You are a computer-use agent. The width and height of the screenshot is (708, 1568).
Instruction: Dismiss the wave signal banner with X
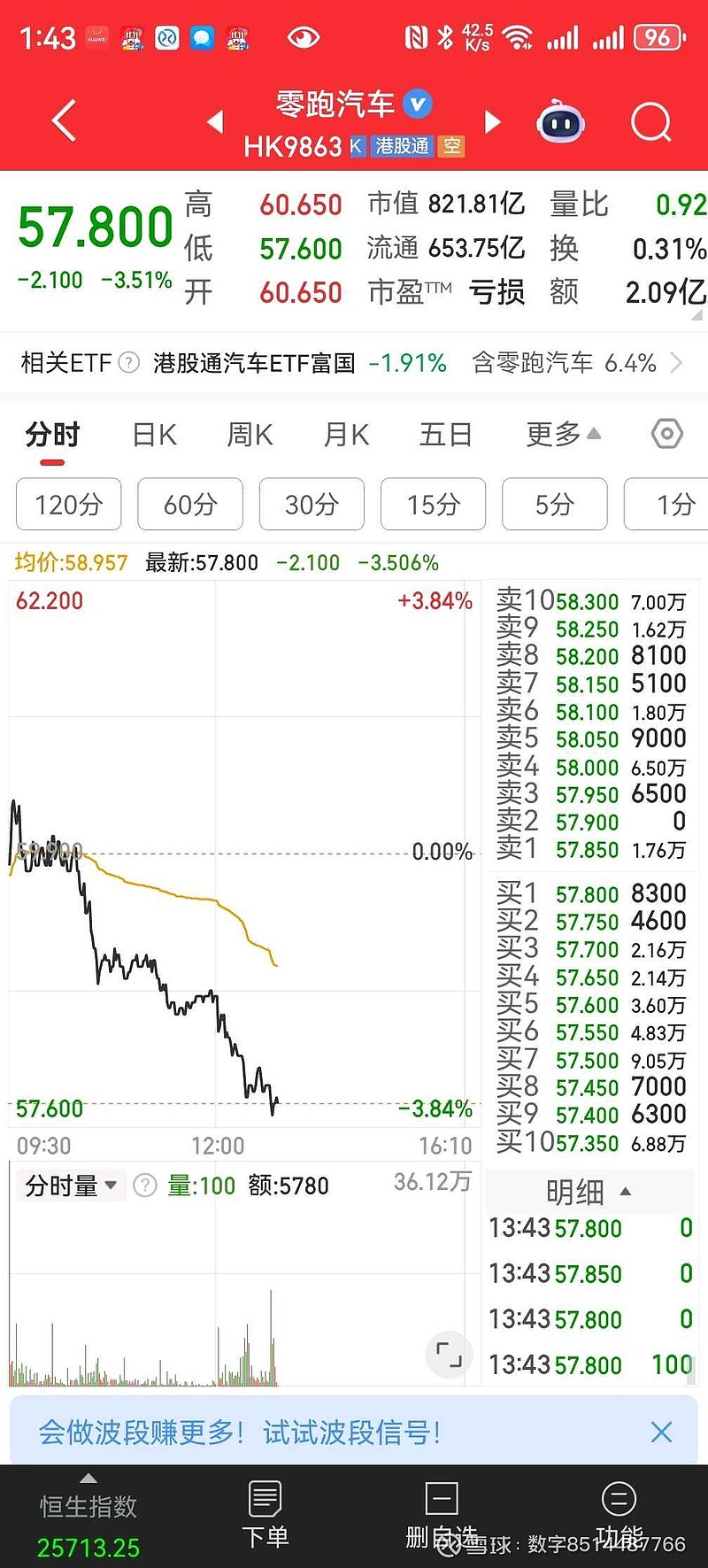662,1431
